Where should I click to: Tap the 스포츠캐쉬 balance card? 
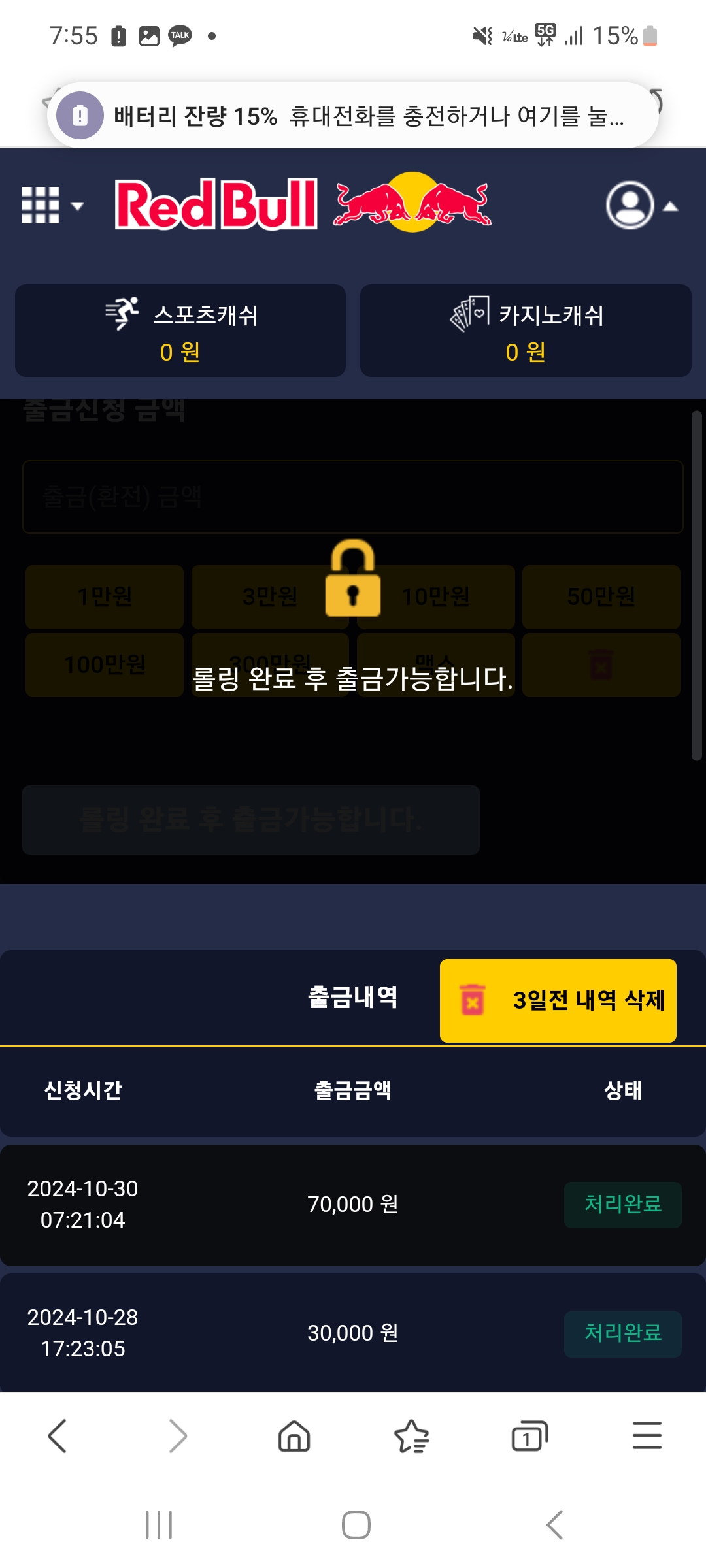point(180,331)
